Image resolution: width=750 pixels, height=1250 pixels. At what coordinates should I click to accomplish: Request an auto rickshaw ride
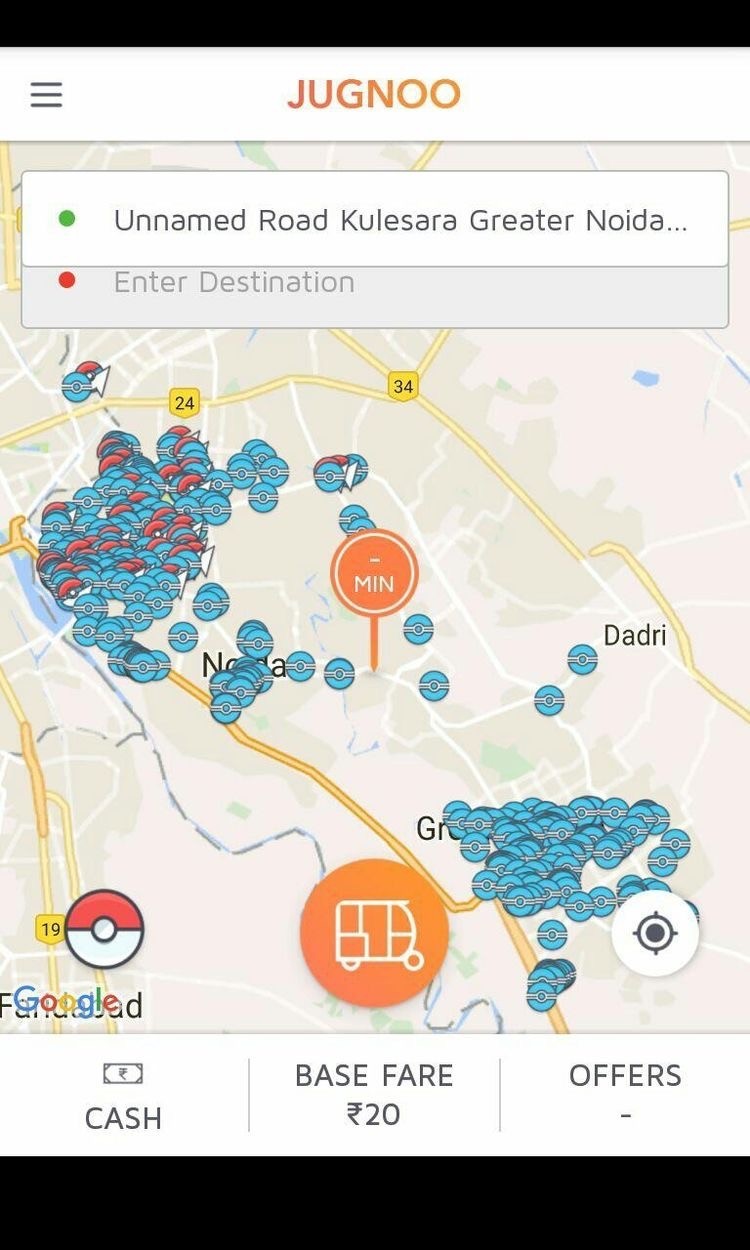(x=374, y=932)
